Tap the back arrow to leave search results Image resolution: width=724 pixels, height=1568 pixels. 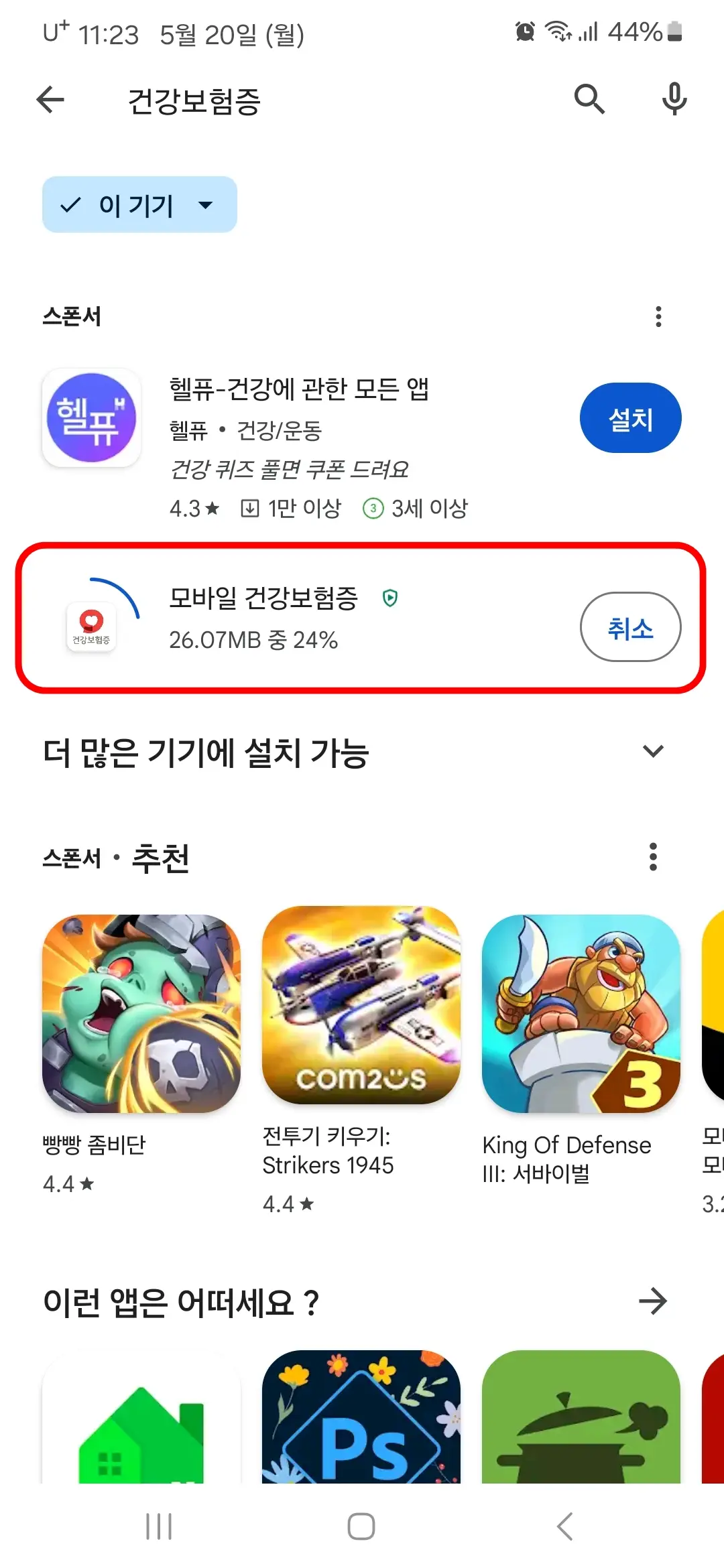49,99
